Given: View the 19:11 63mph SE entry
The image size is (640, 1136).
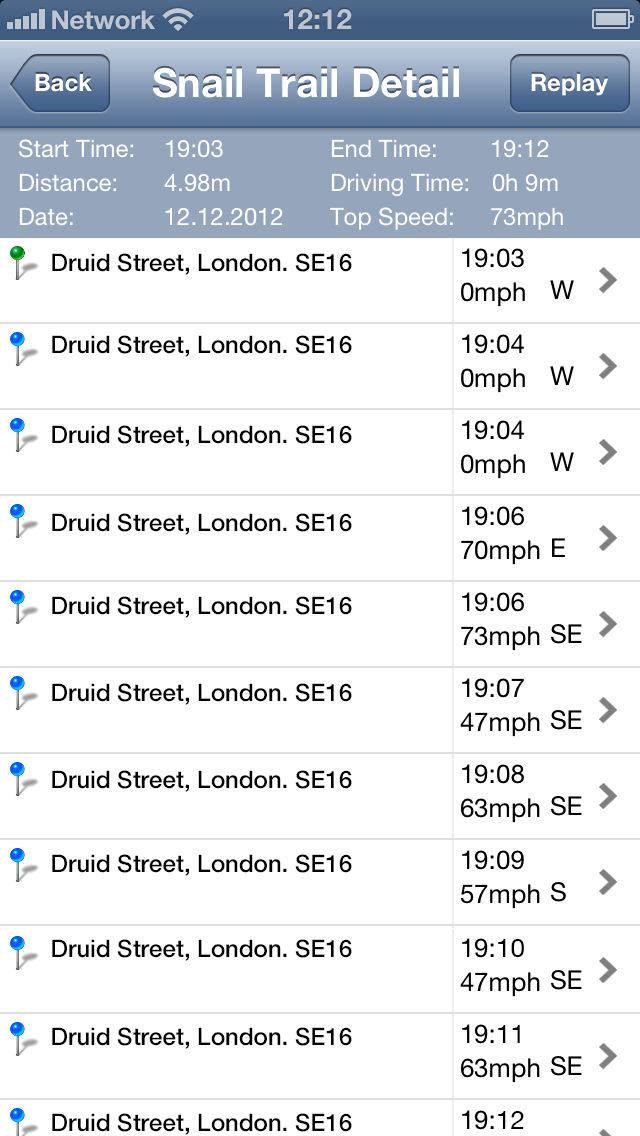Looking at the screenshot, I should 320,1056.
